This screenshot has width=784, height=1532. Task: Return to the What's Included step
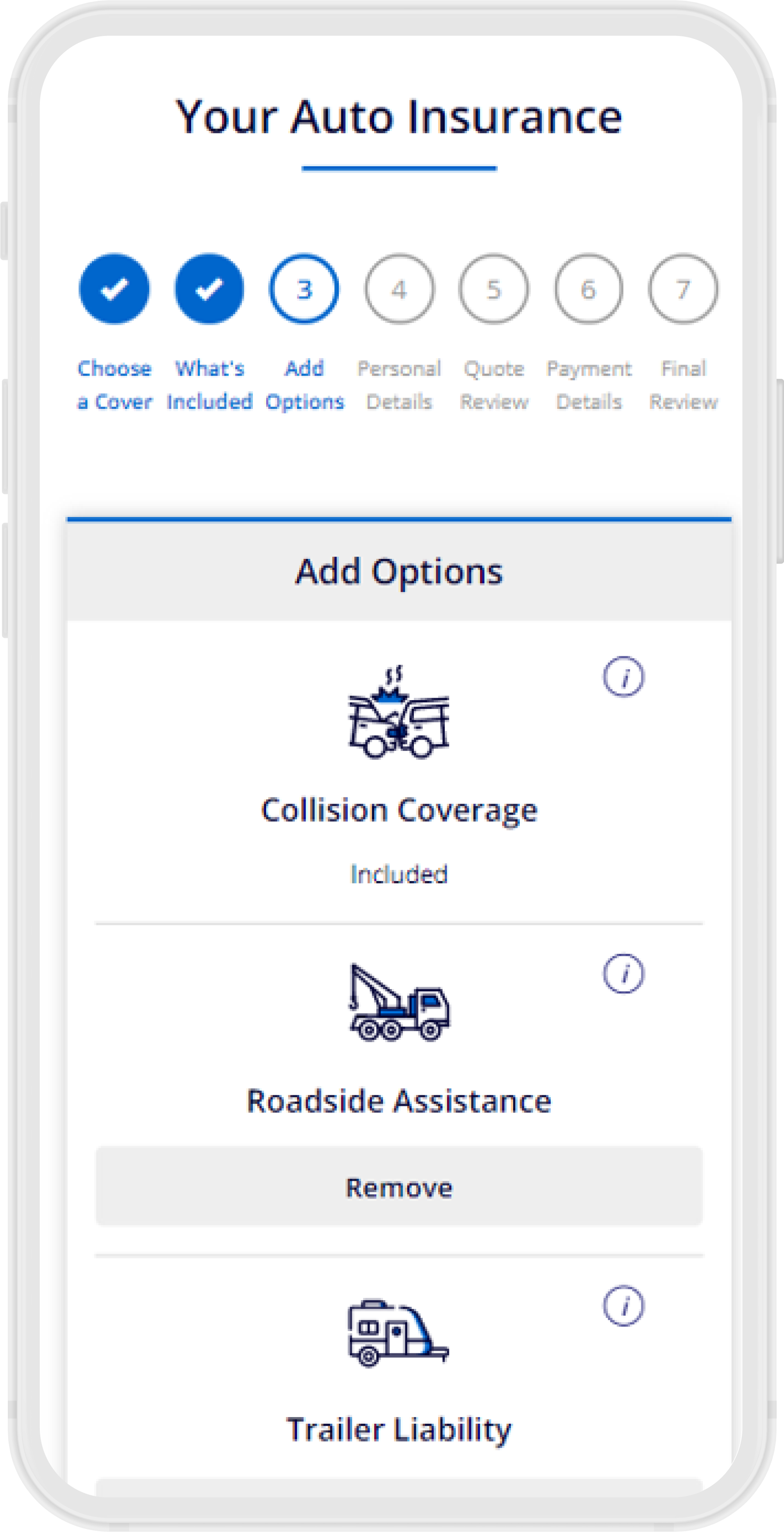click(209, 289)
